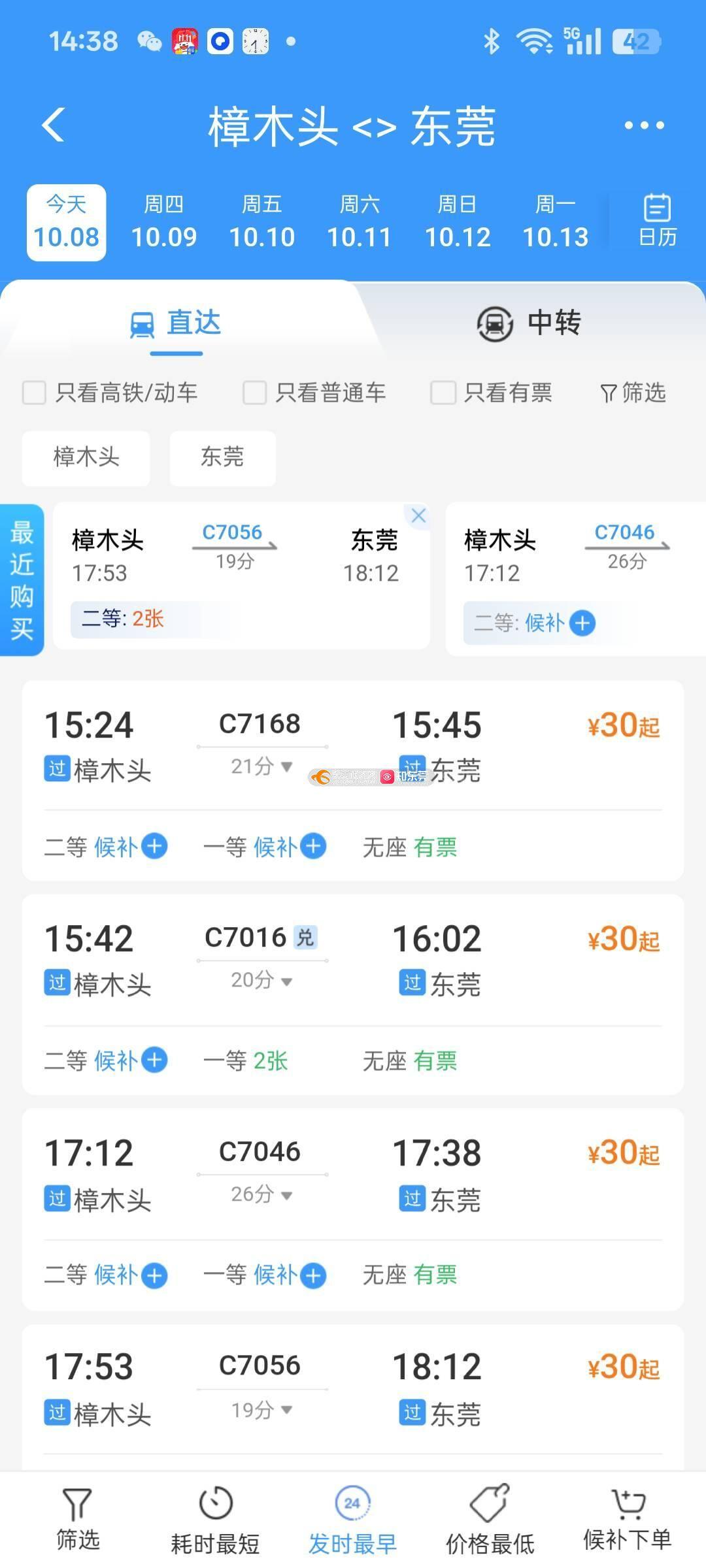Viewport: 706px width, 1568px height.
Task: Filter by the 东莞 station chip
Action: click(x=222, y=457)
